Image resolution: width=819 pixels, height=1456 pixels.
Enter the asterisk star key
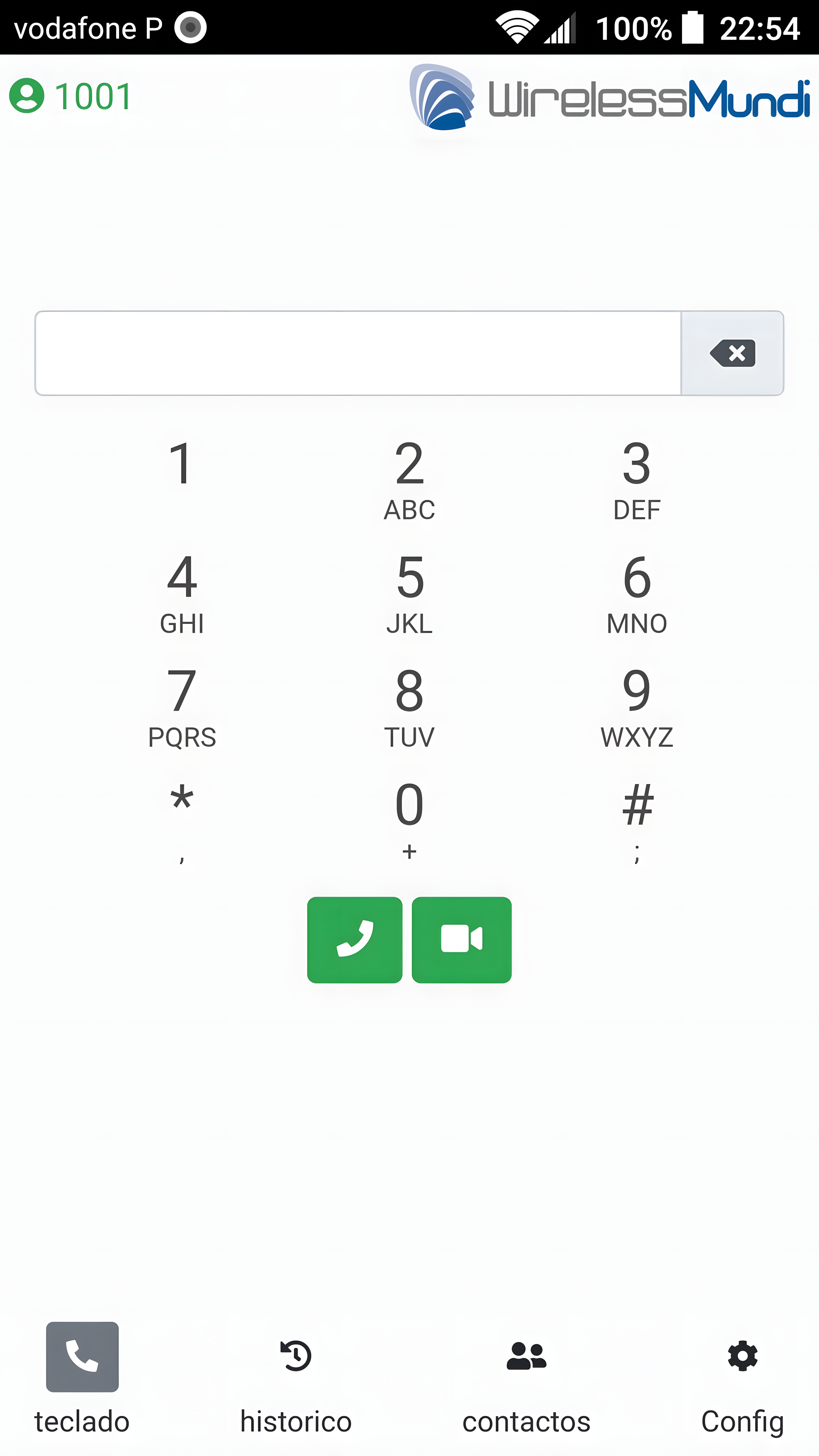point(181,821)
